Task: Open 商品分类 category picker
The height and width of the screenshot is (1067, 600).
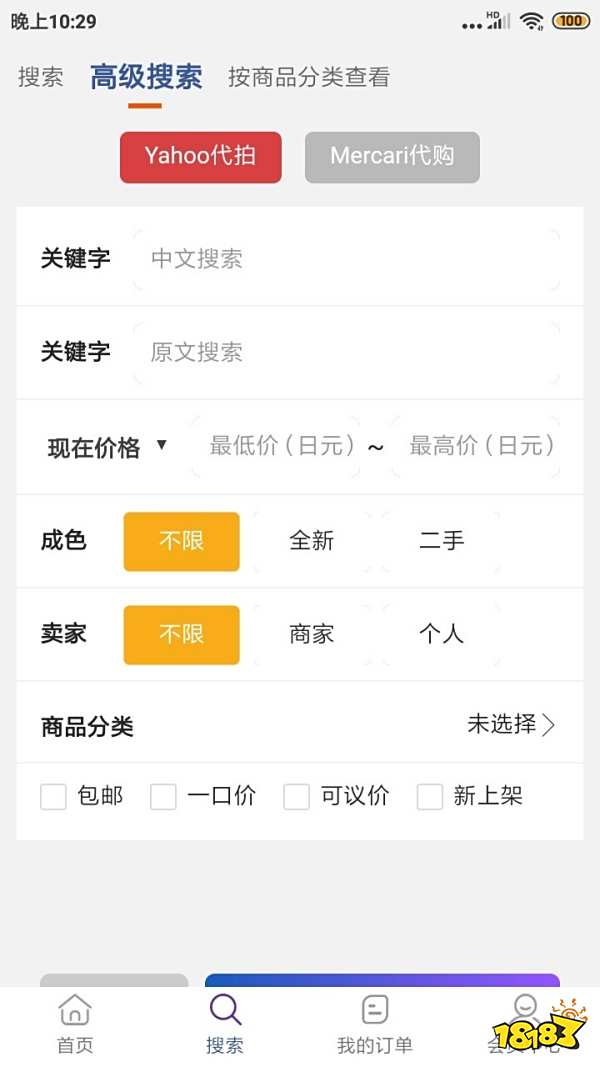Action: (510, 725)
